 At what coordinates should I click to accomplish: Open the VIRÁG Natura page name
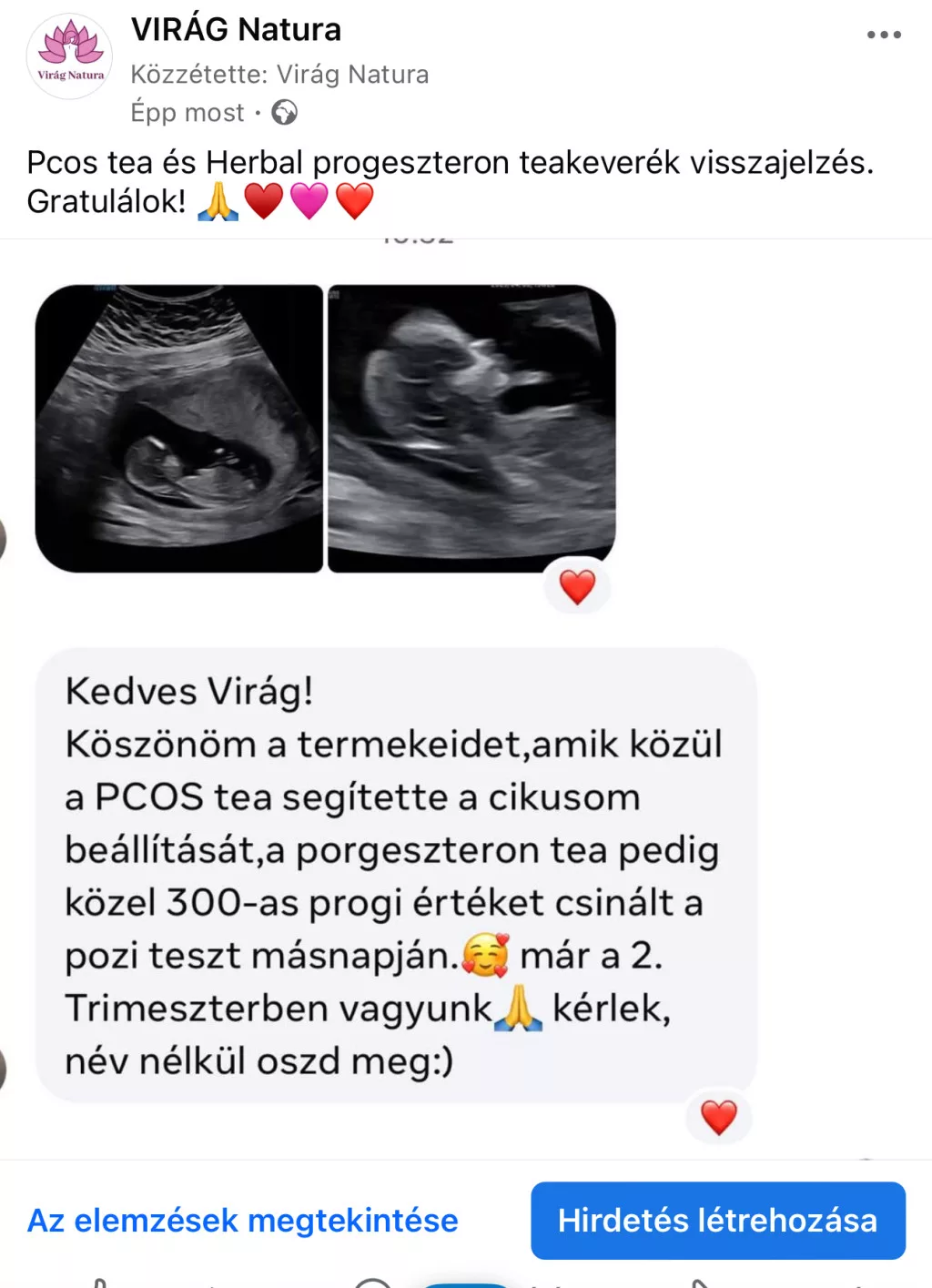(236, 30)
